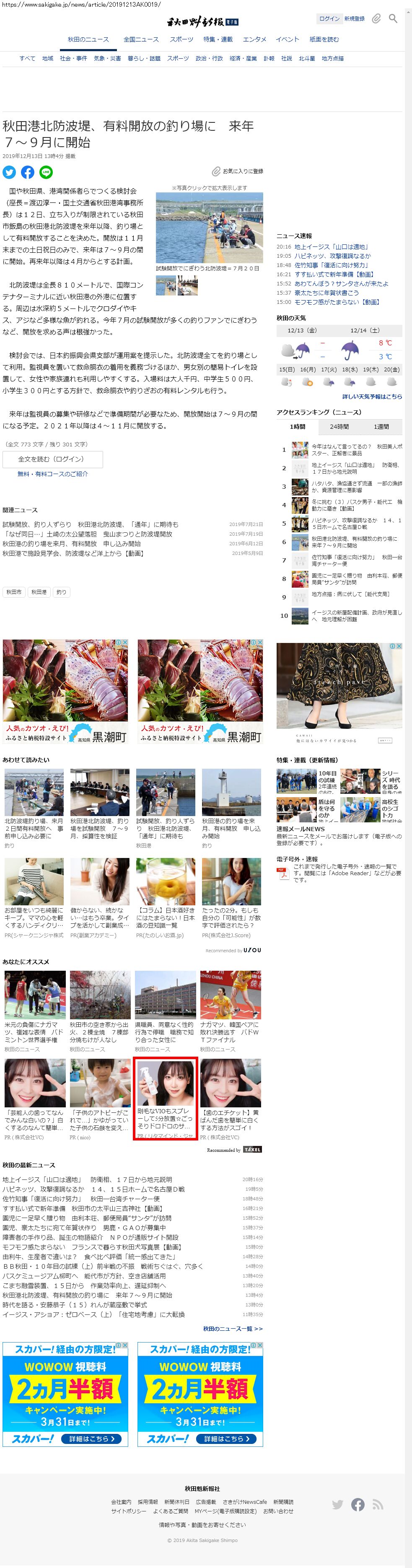Share article on Facebook
This screenshot has height=1568, width=412.
[27, 172]
